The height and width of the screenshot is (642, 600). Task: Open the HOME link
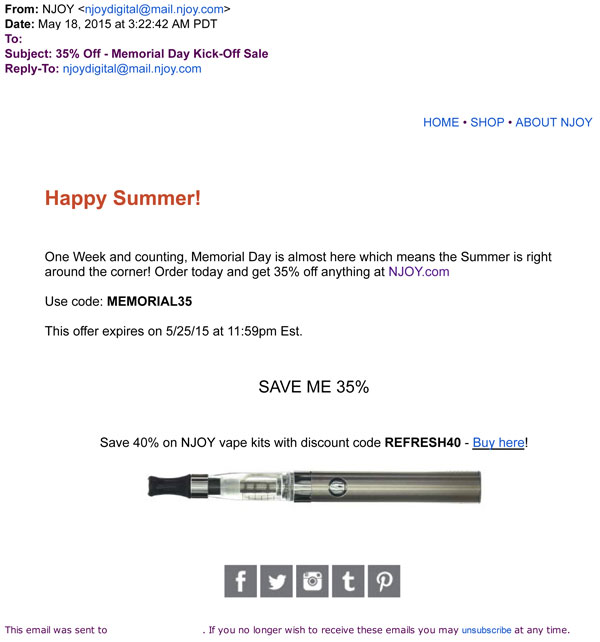coord(441,122)
